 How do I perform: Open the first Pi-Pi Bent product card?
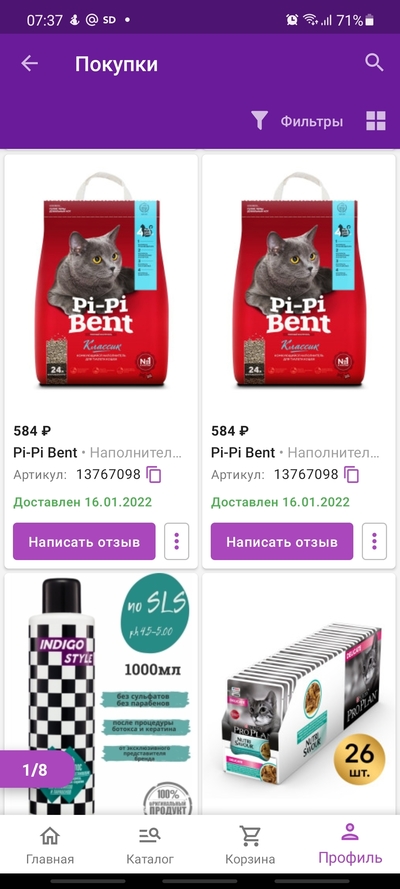point(101,361)
